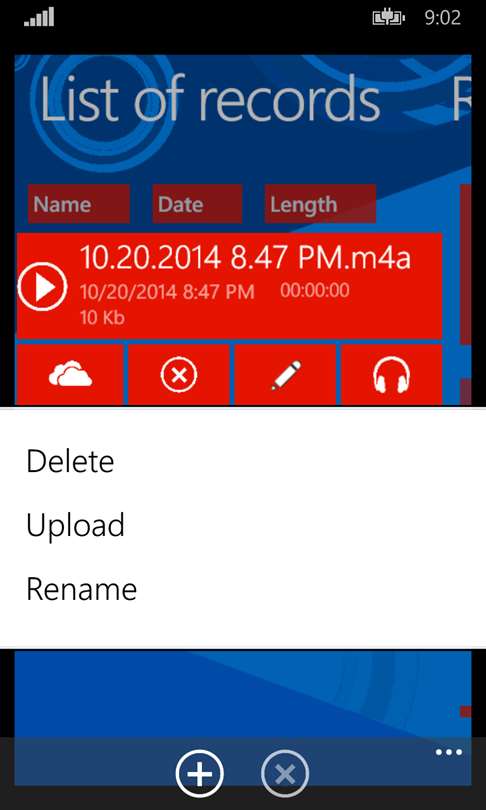Image resolution: width=486 pixels, height=810 pixels.
Task: Tap the pencil rename tile
Action: pos(285,374)
